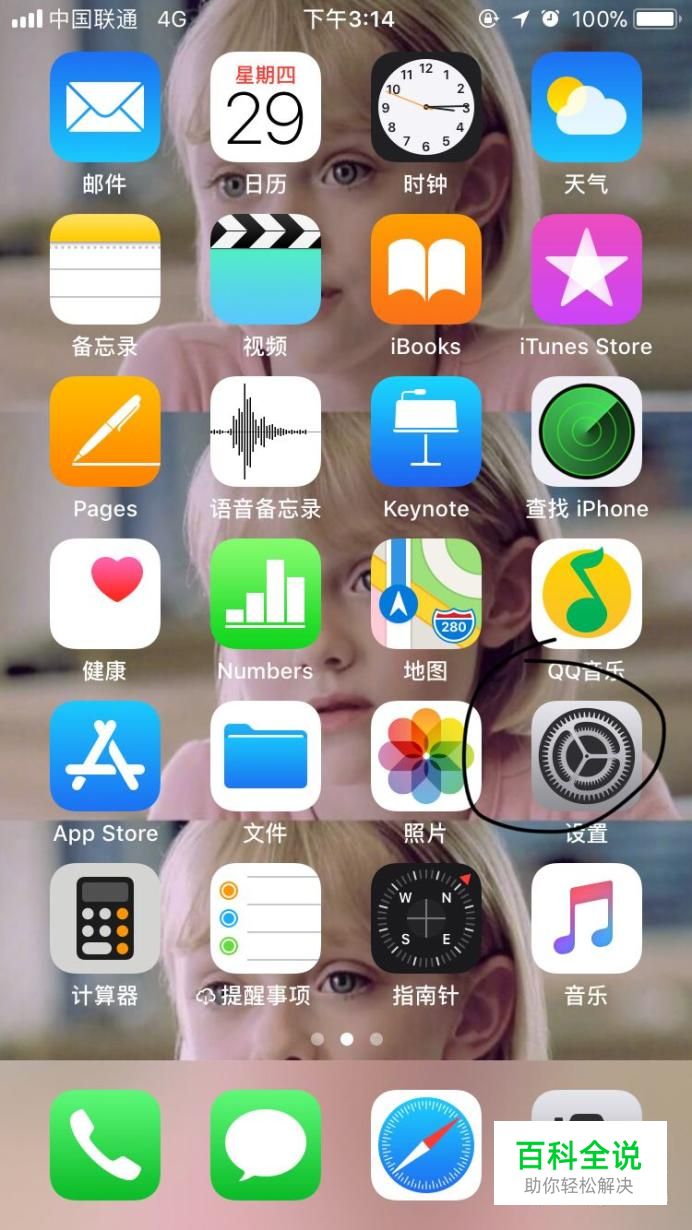Open 设置 settings app

point(586,756)
